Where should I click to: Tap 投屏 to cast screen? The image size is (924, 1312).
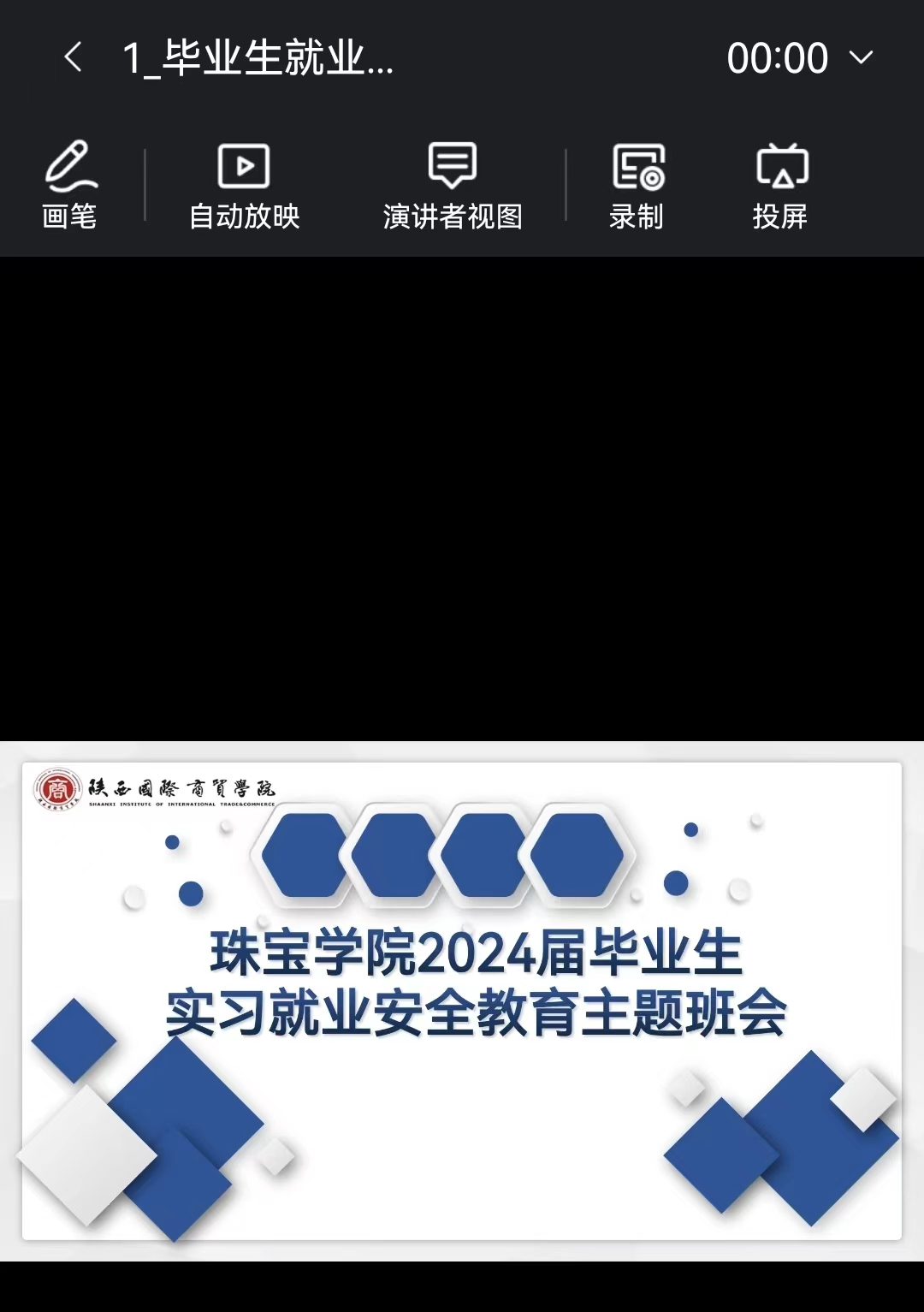click(x=781, y=185)
